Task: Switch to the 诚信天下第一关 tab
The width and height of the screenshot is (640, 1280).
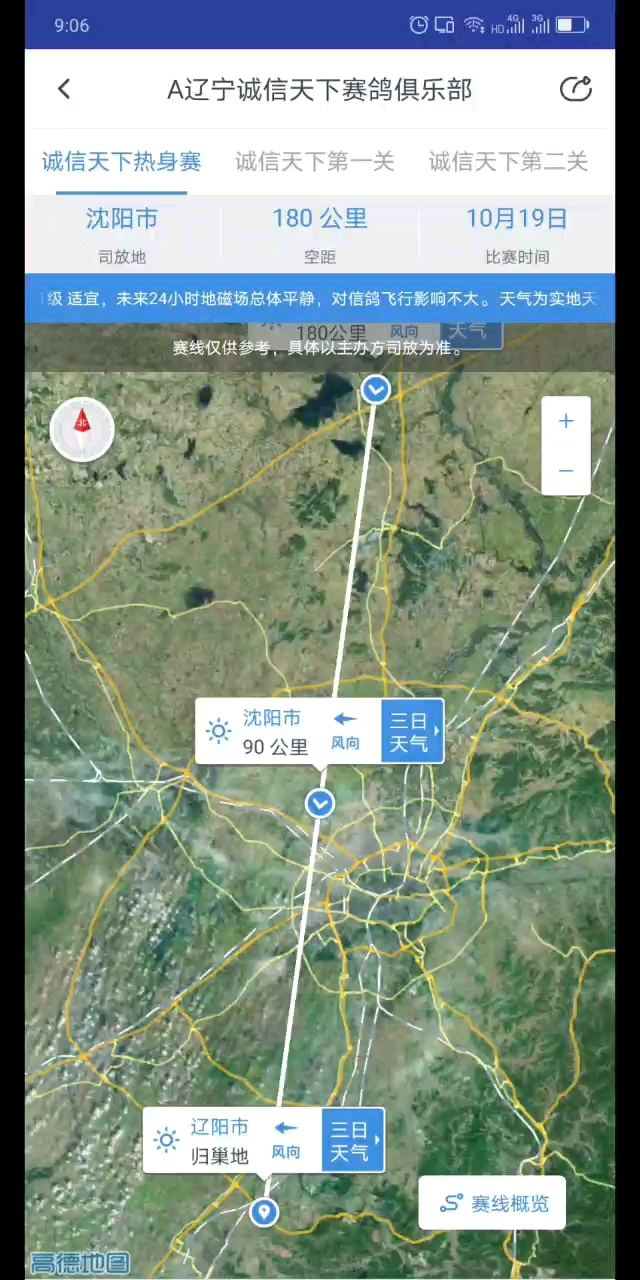Action: (315, 161)
